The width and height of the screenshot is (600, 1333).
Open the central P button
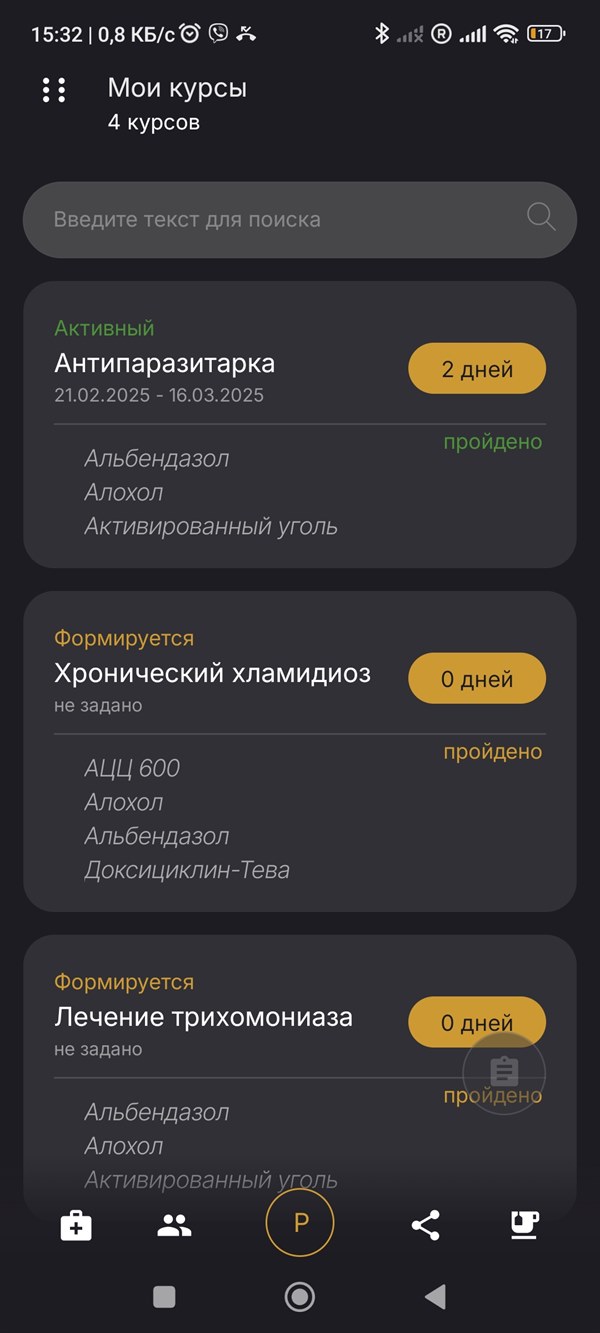[300, 1223]
